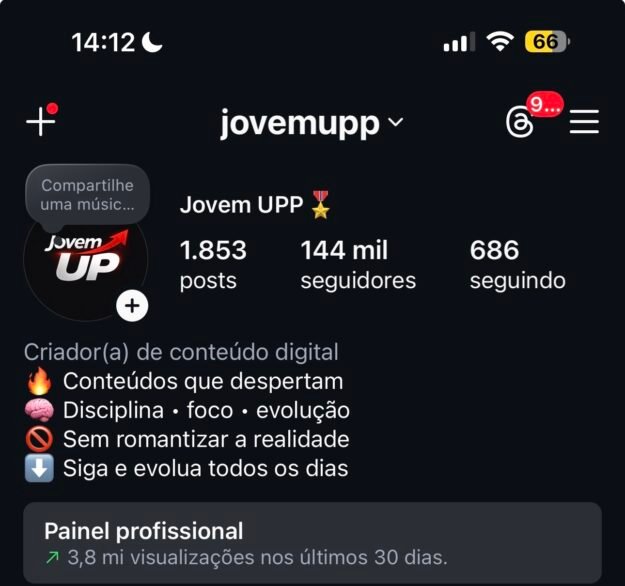Image resolution: width=625 pixels, height=586 pixels.
Task: Open the hamburger menu
Action: click(584, 122)
